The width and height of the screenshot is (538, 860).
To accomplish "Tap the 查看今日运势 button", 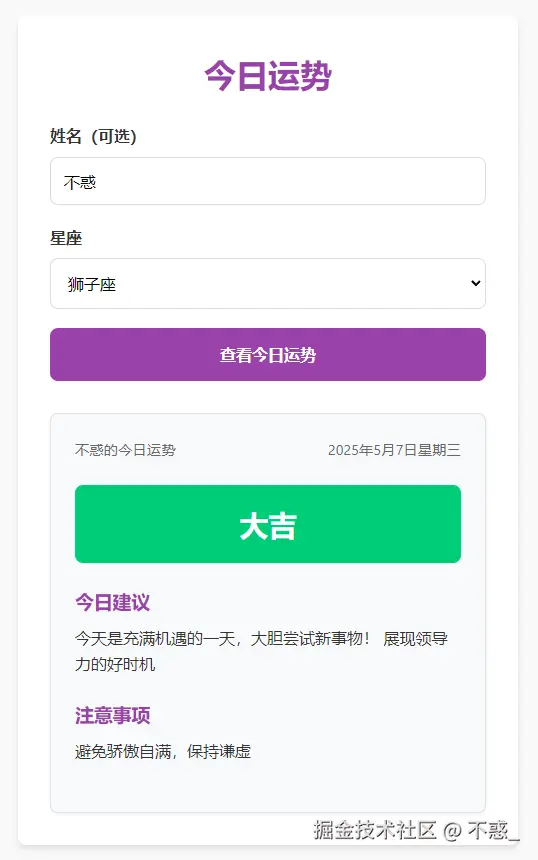I will [268, 354].
